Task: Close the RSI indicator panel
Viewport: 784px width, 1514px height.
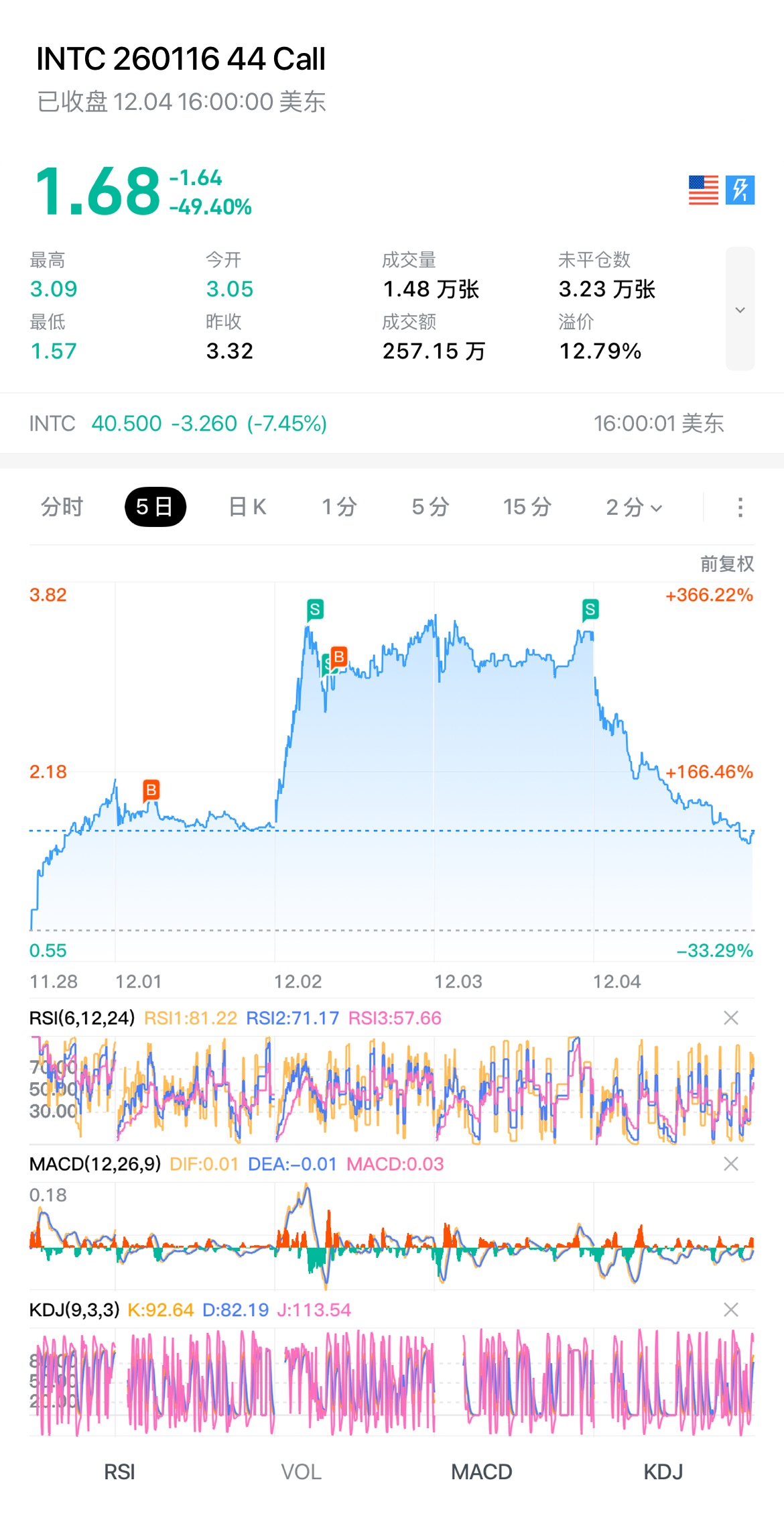Action: 731,1018
